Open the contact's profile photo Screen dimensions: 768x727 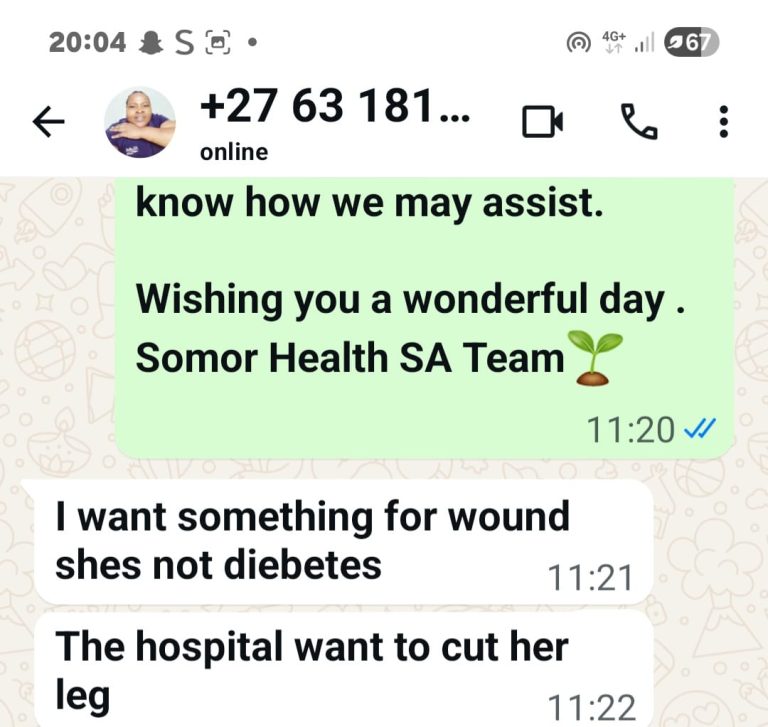click(140, 122)
